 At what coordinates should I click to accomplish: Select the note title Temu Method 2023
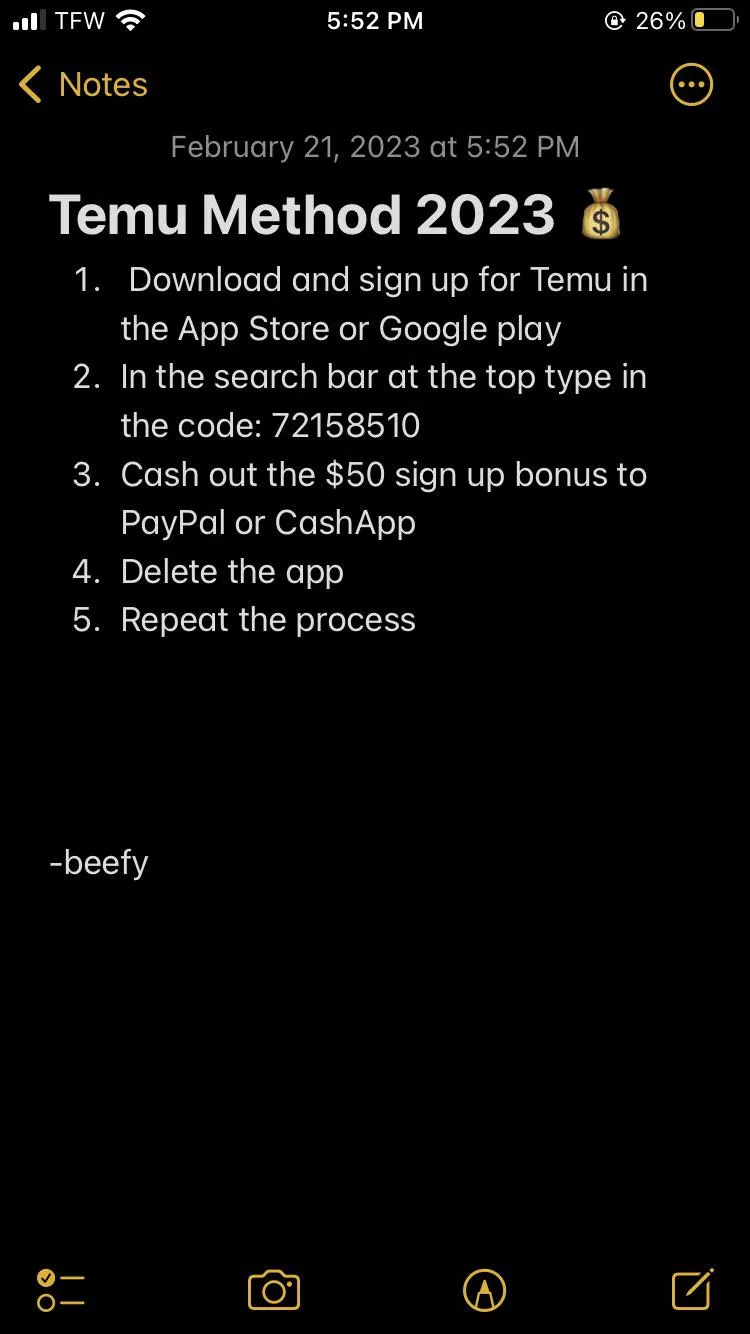302,214
